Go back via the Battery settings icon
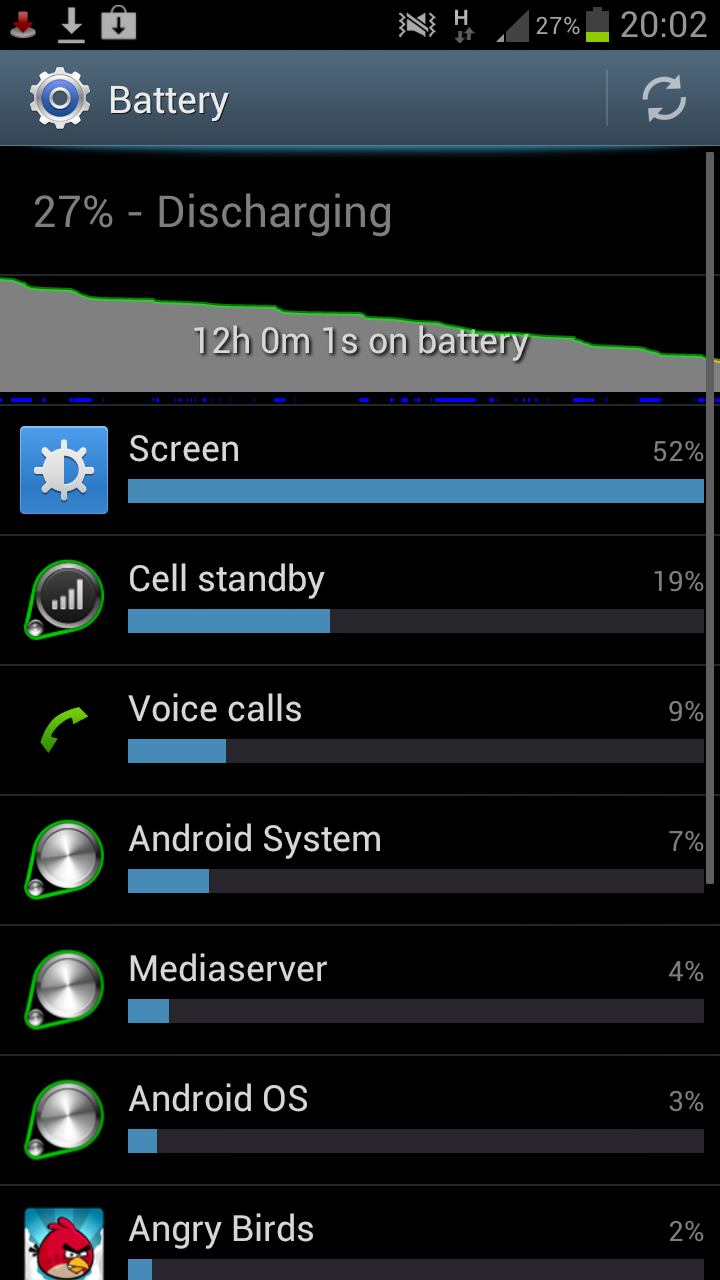The height and width of the screenshot is (1280, 720). pyautogui.click(x=60, y=99)
